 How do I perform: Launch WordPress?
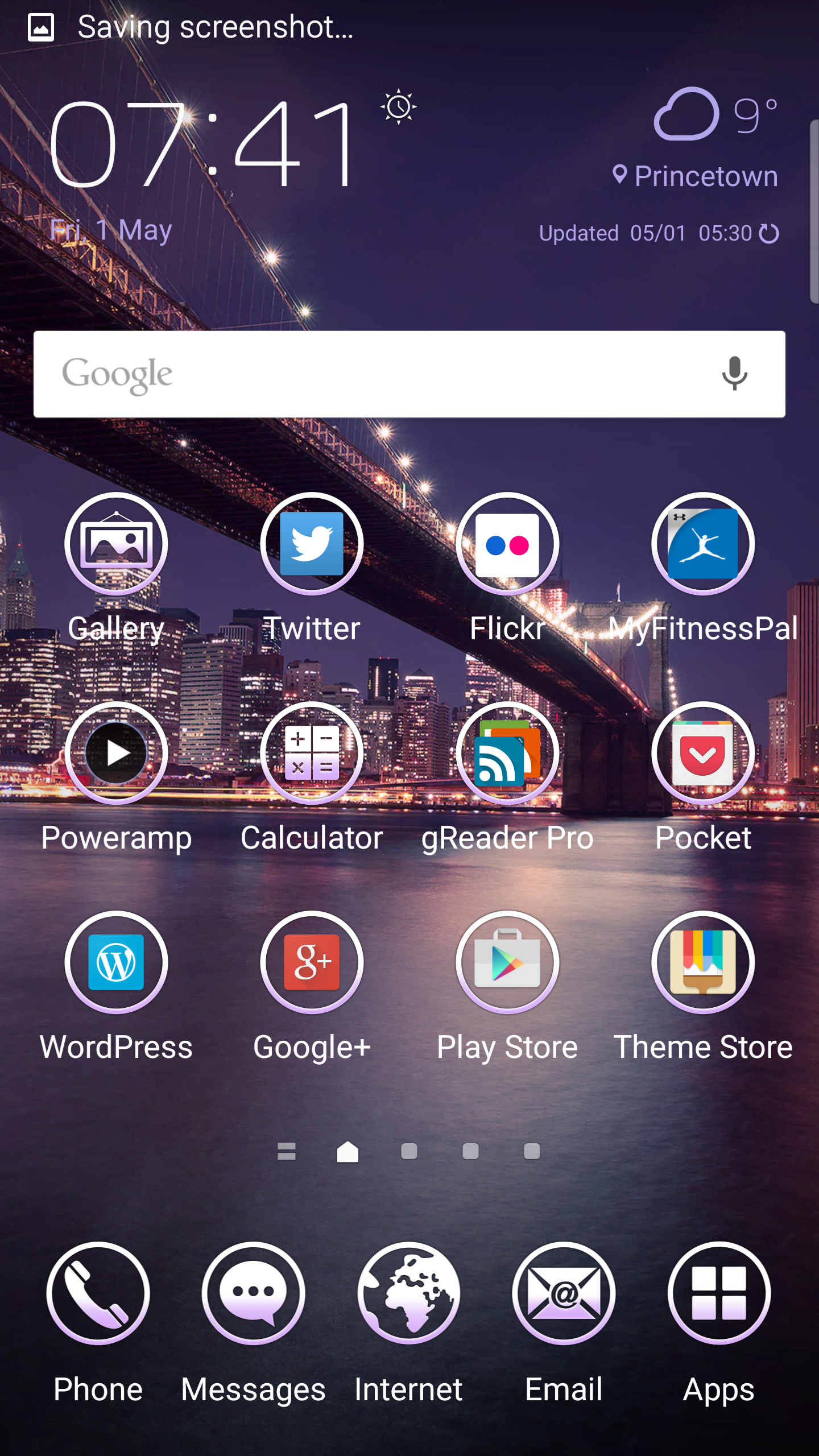pos(116,963)
